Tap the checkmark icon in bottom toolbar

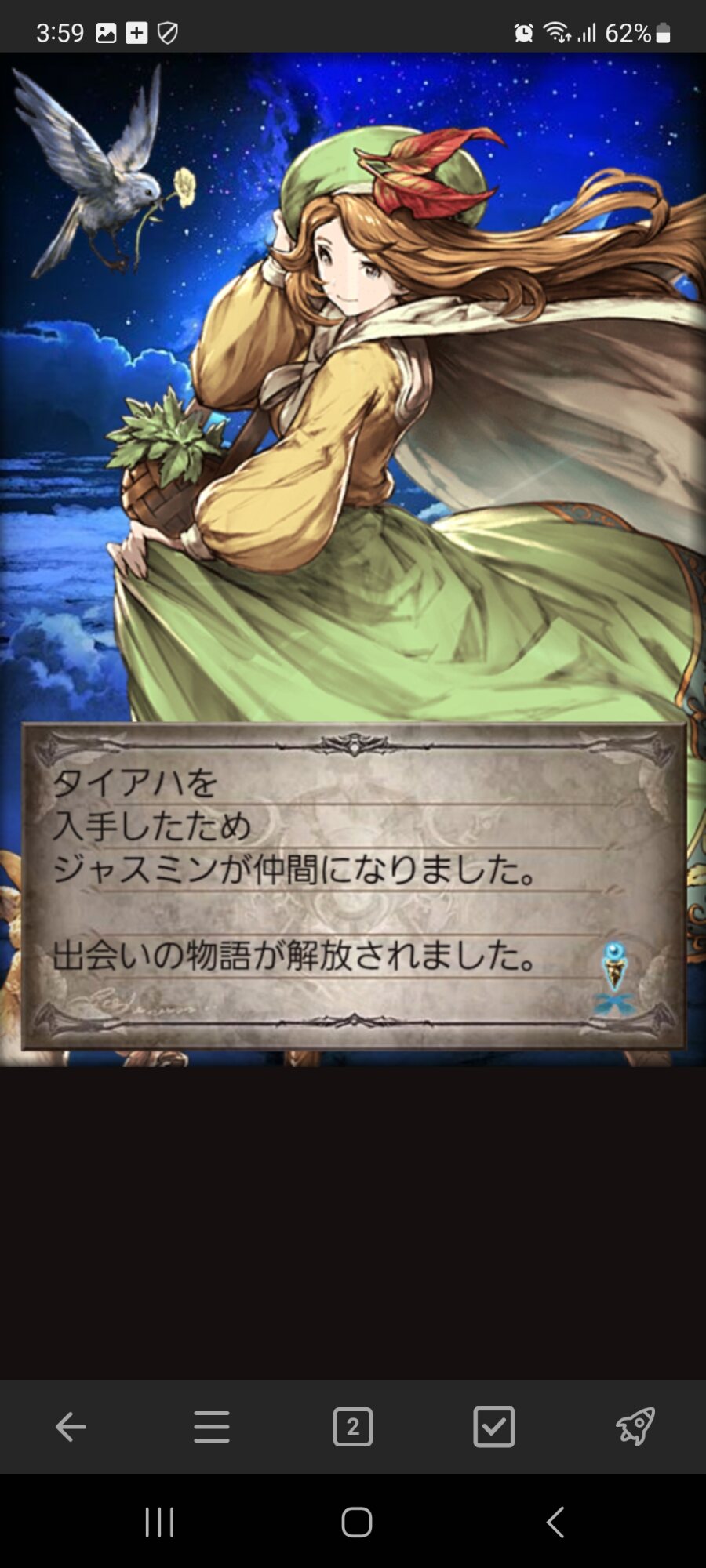(x=494, y=1427)
